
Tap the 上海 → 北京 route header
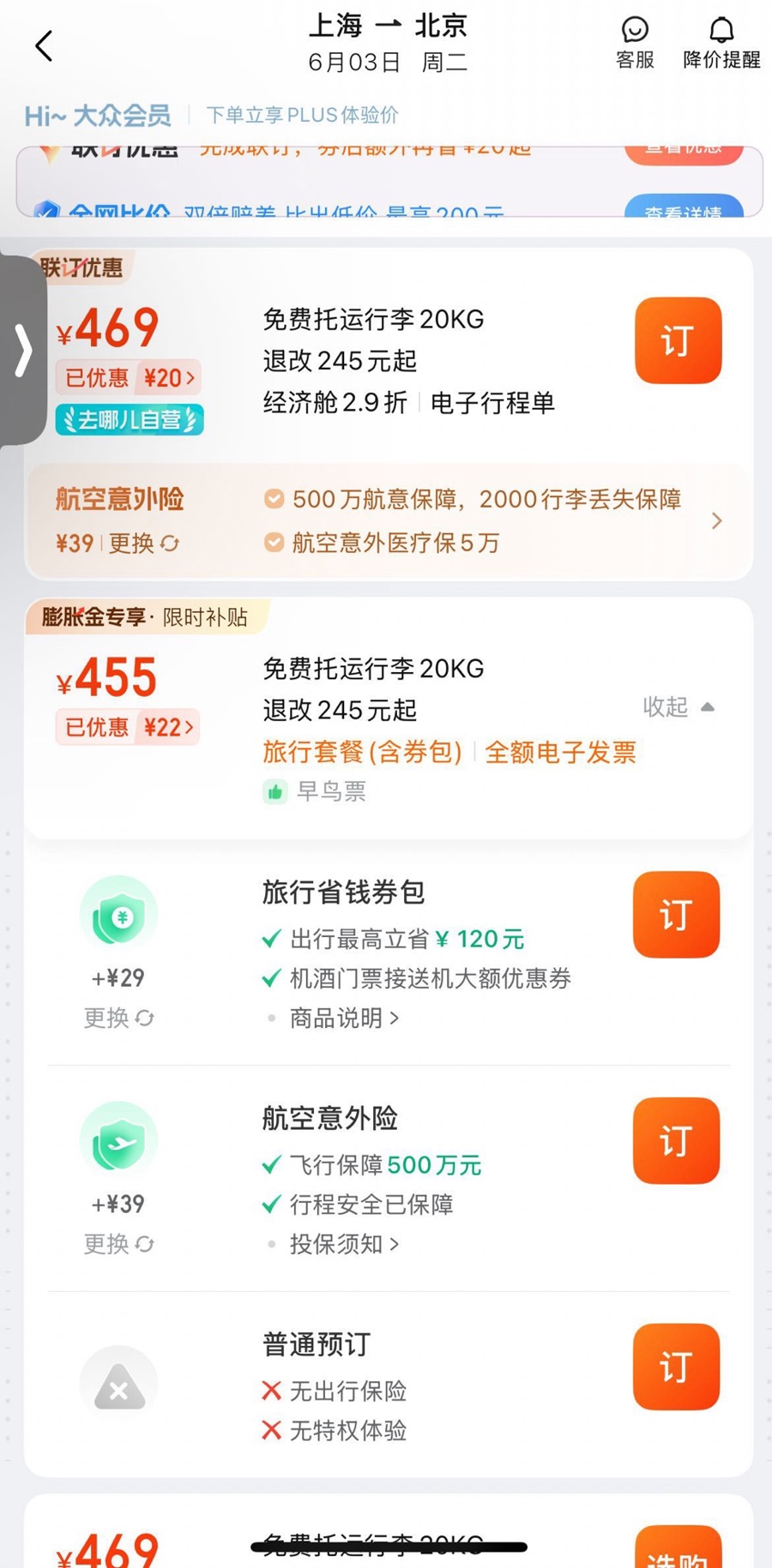tap(388, 26)
